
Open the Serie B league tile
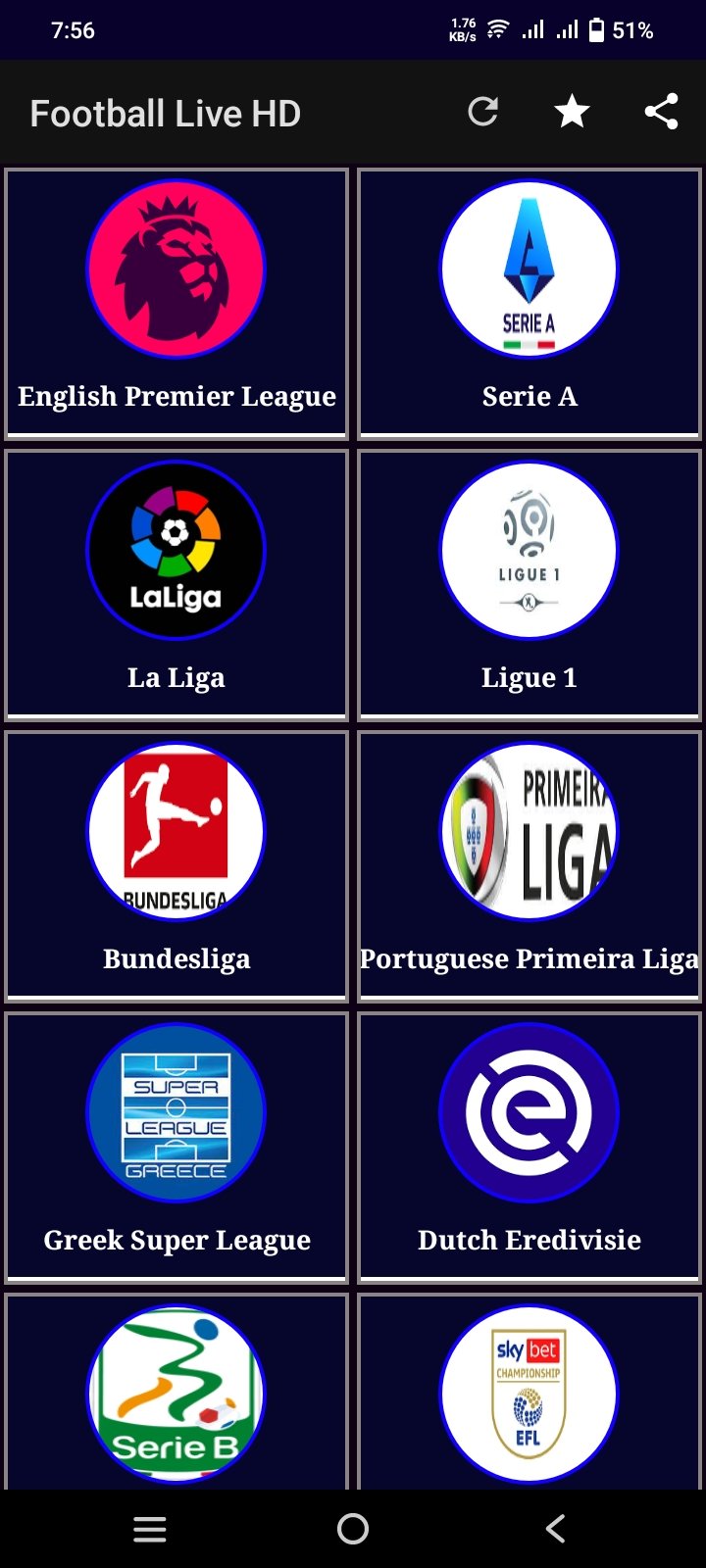pos(176,1393)
